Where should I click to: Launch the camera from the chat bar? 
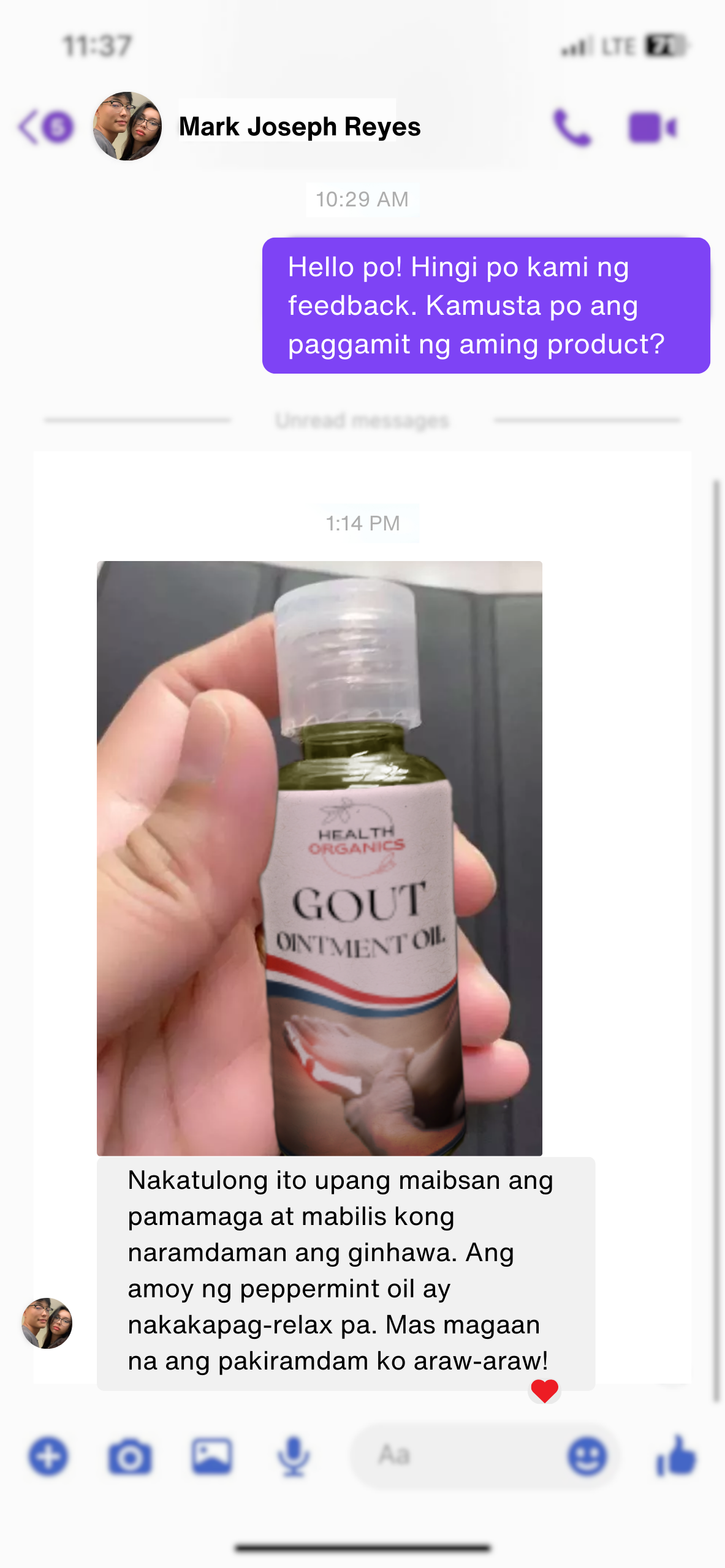click(129, 1457)
